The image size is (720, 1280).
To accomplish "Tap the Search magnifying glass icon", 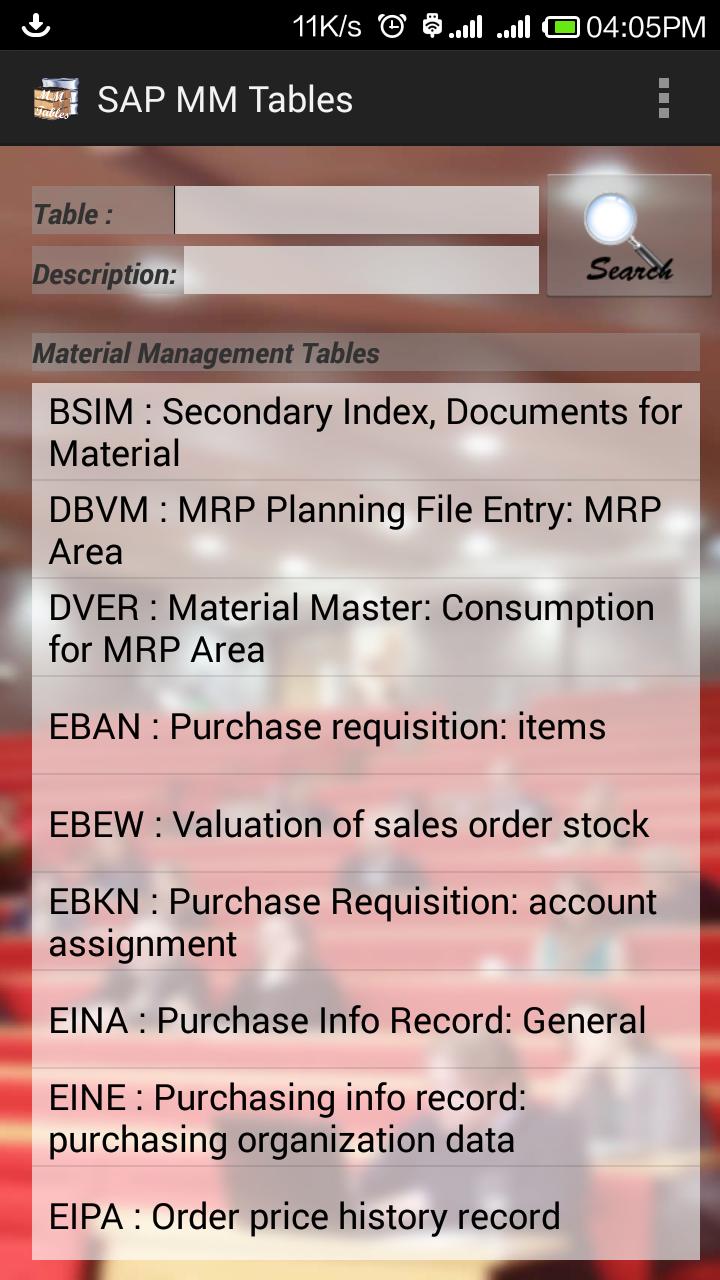I will click(x=628, y=235).
